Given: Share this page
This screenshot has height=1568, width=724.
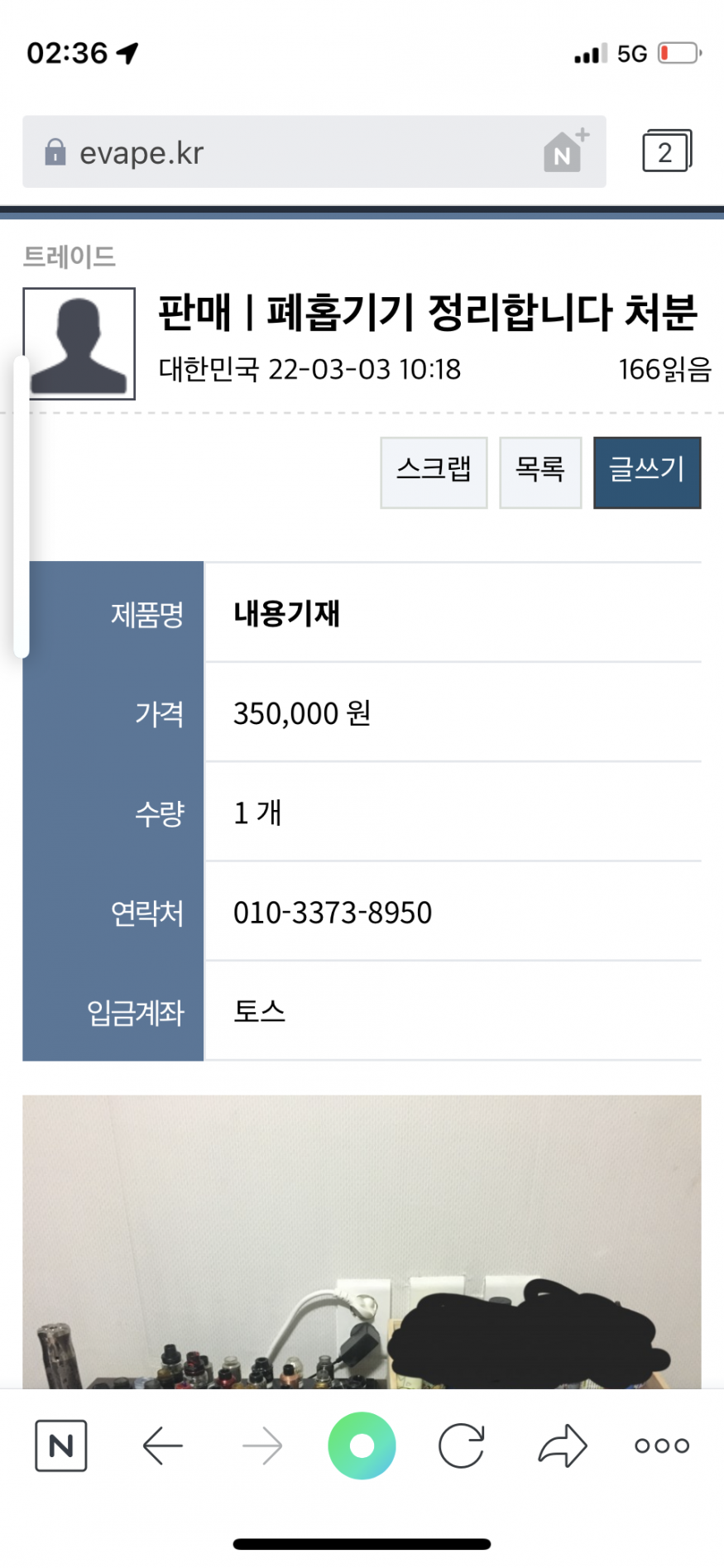Looking at the screenshot, I should click(x=563, y=1446).
